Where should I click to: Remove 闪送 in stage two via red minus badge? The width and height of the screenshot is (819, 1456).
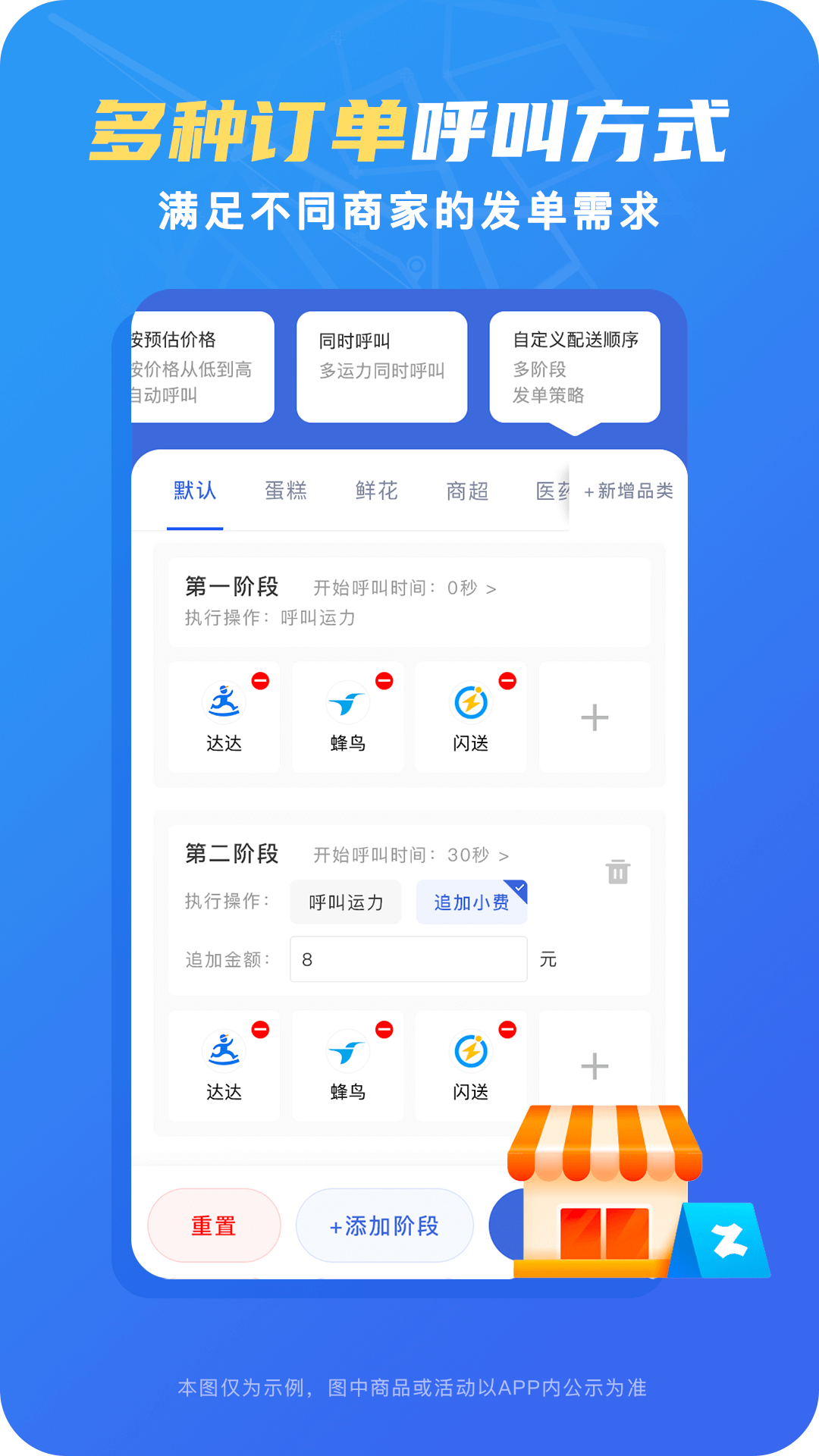coord(507,1031)
